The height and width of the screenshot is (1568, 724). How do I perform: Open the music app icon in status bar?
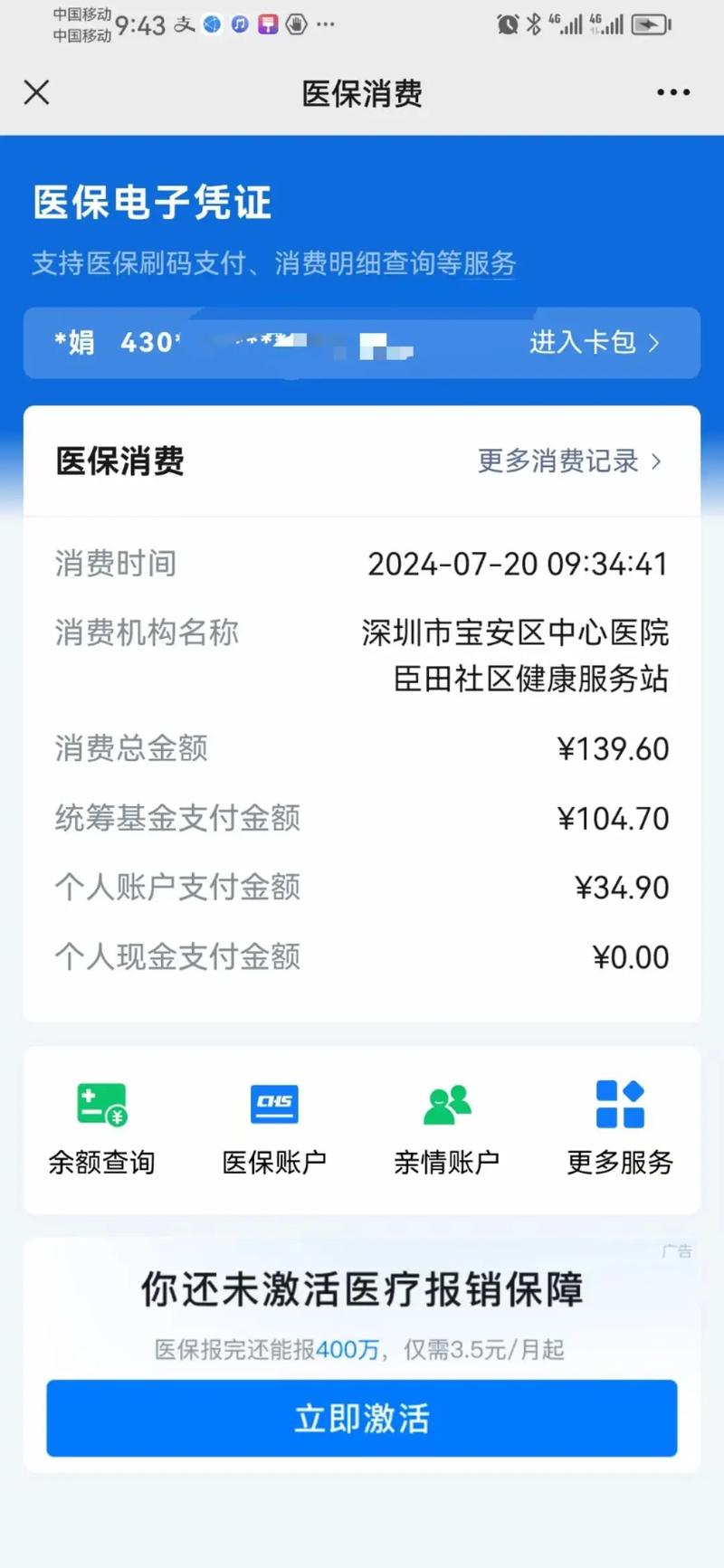click(x=238, y=24)
